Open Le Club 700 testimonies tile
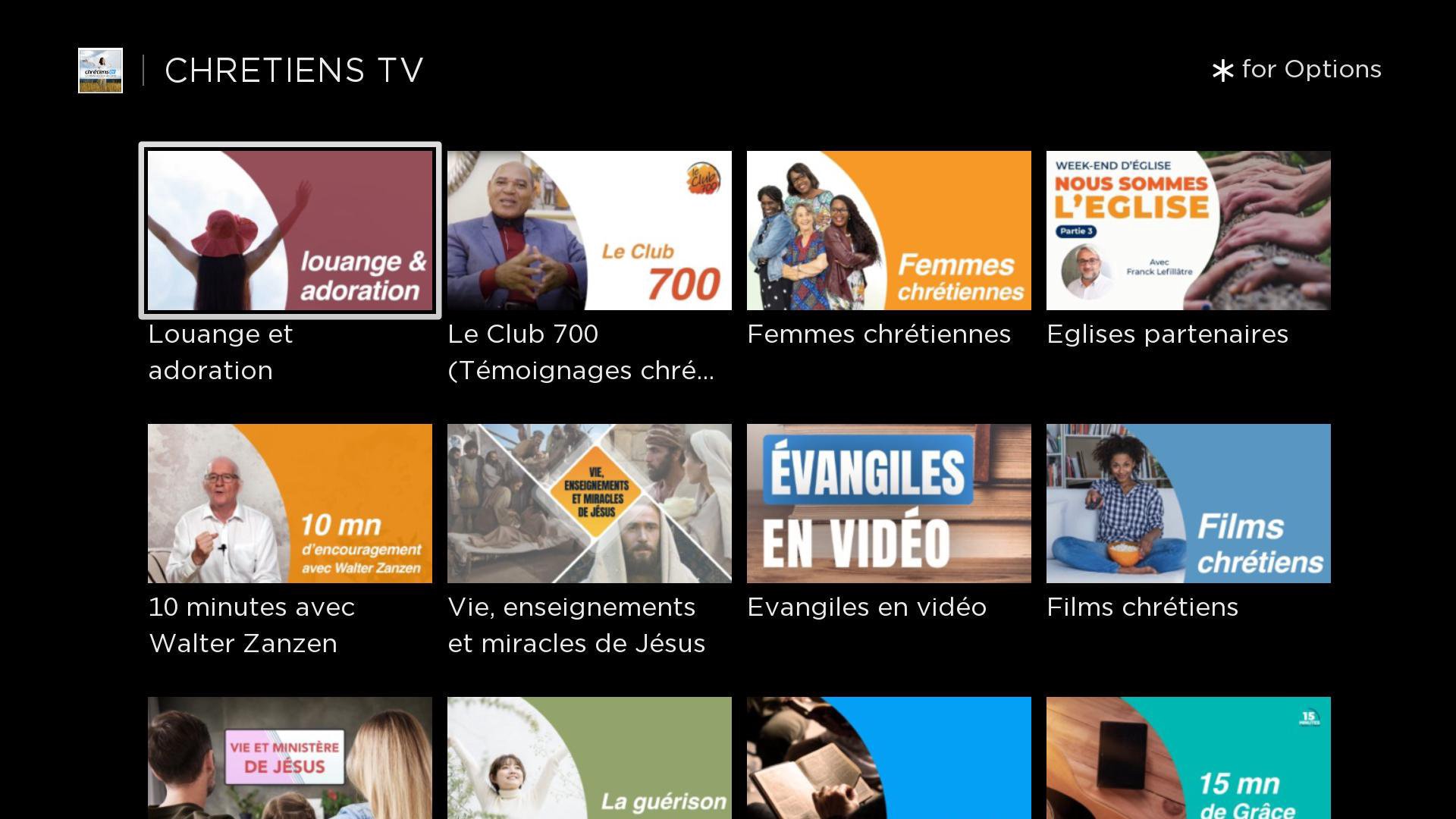 coord(589,231)
